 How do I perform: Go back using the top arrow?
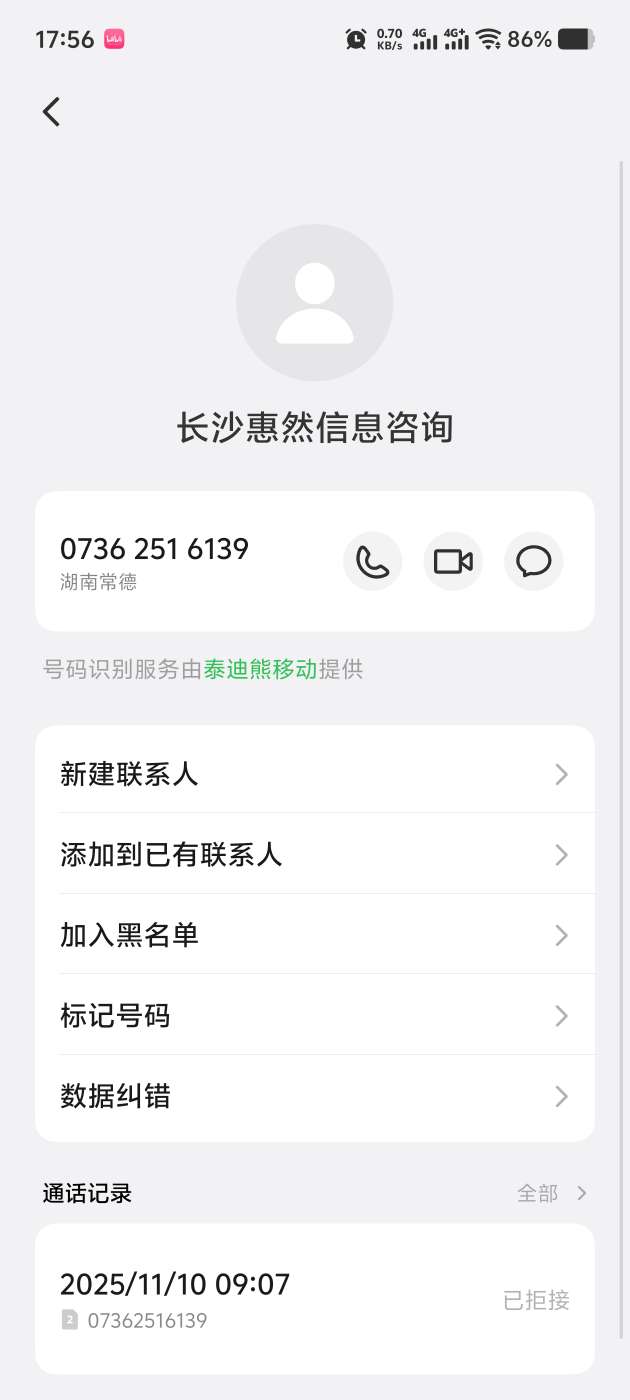click(x=52, y=111)
